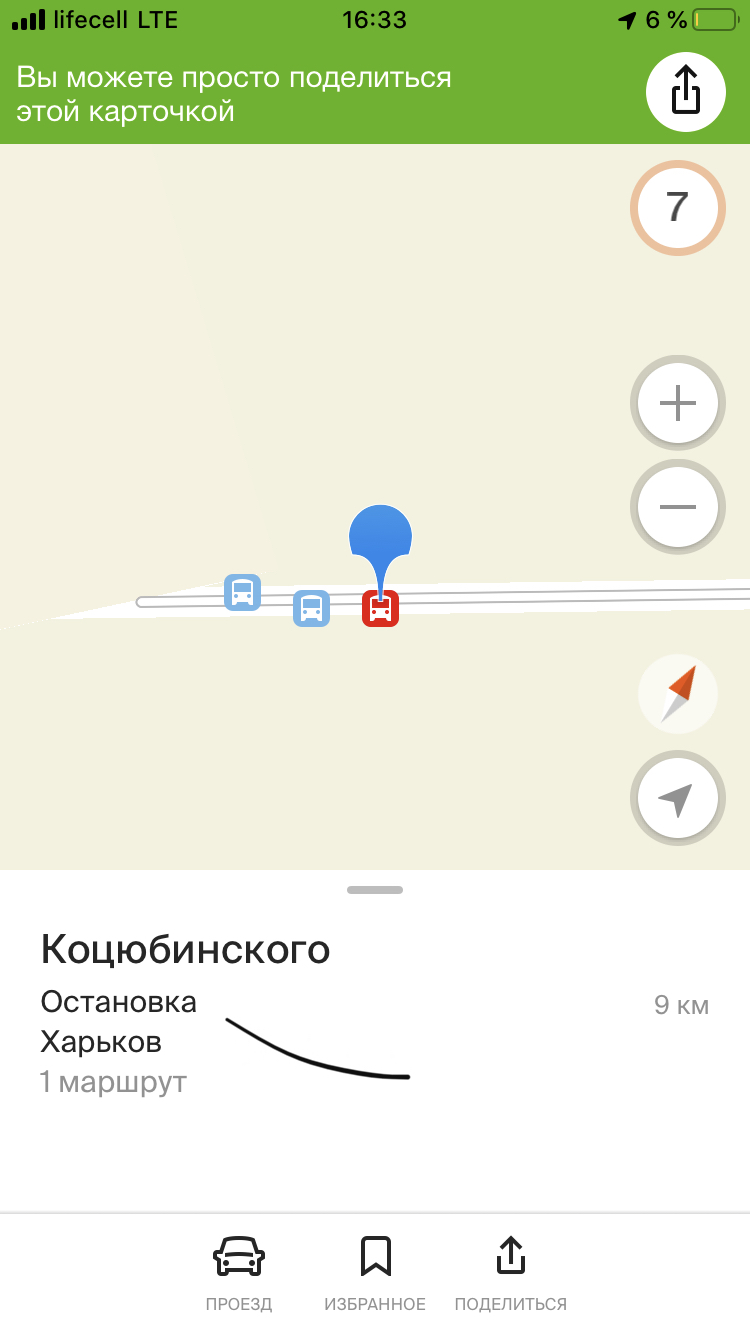Screen dimensions: 750x1334
Task: Open the traffic level indicator showing 7
Action: [677, 208]
